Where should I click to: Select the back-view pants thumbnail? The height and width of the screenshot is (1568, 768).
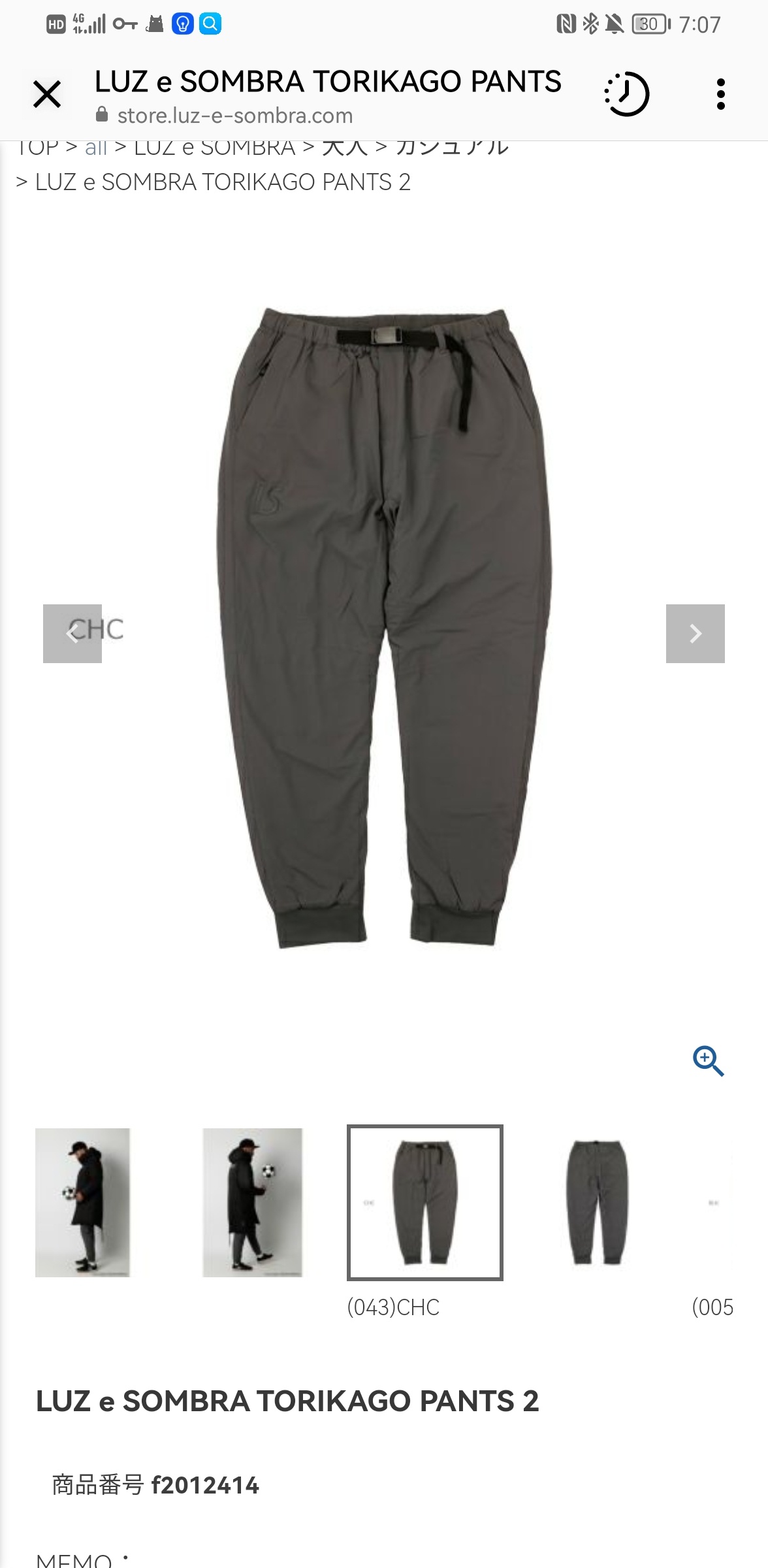(597, 1202)
